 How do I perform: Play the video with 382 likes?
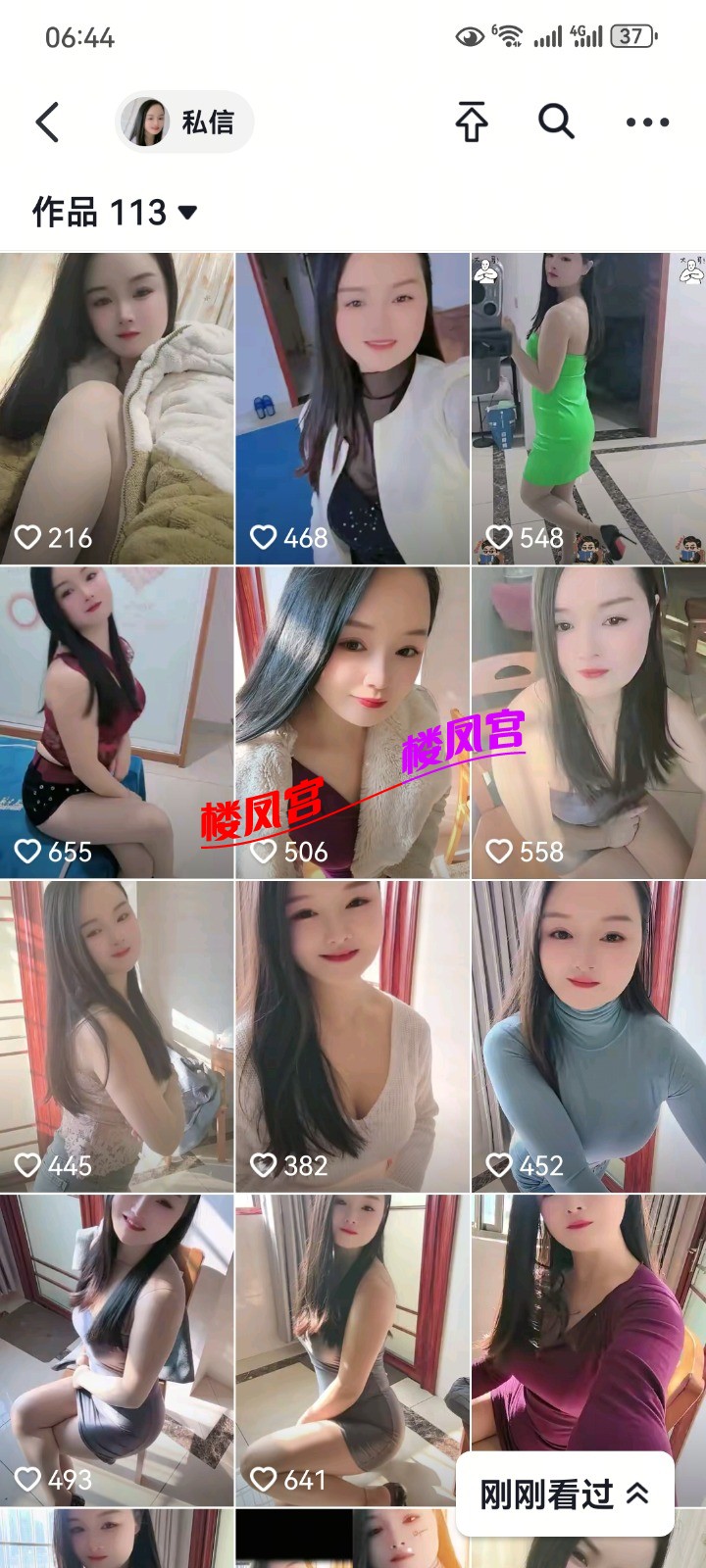353,1036
